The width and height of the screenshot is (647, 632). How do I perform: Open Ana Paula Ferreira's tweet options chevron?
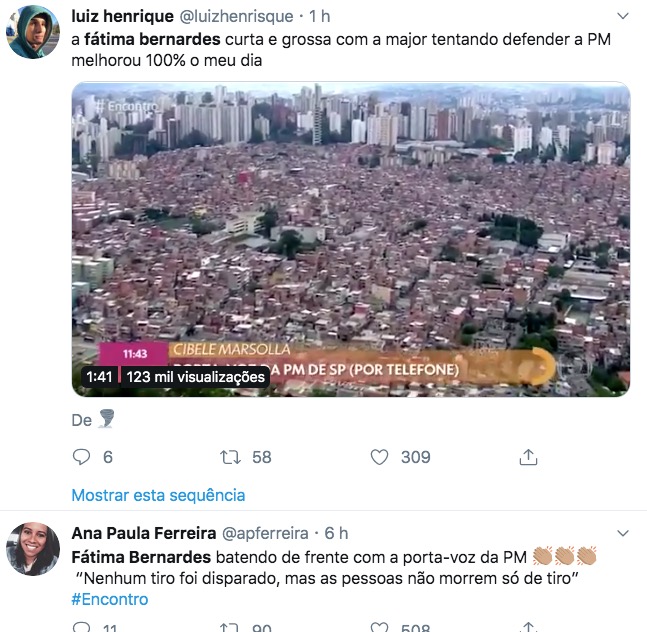623,534
